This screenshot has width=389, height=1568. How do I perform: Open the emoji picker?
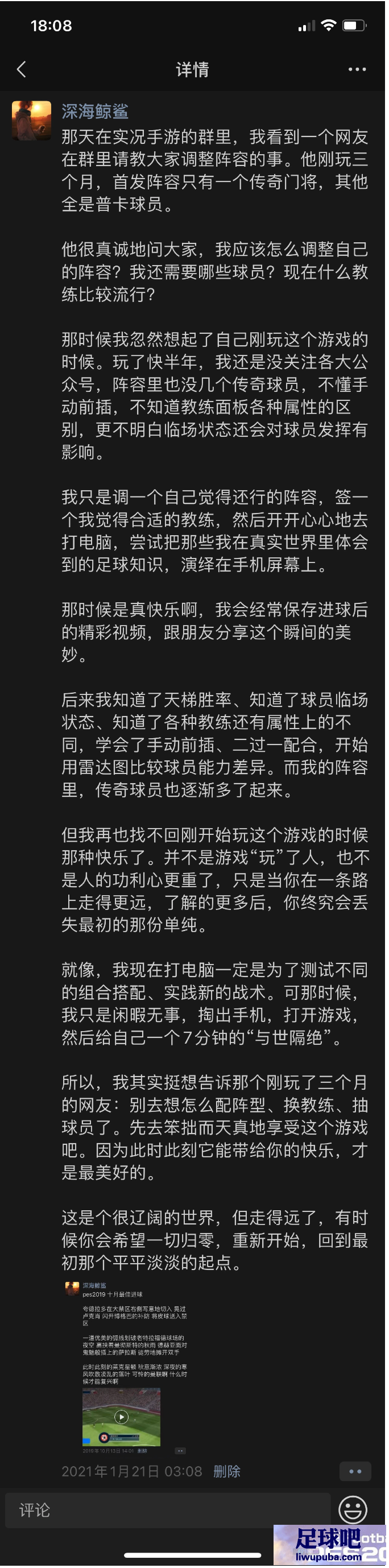(353, 1510)
